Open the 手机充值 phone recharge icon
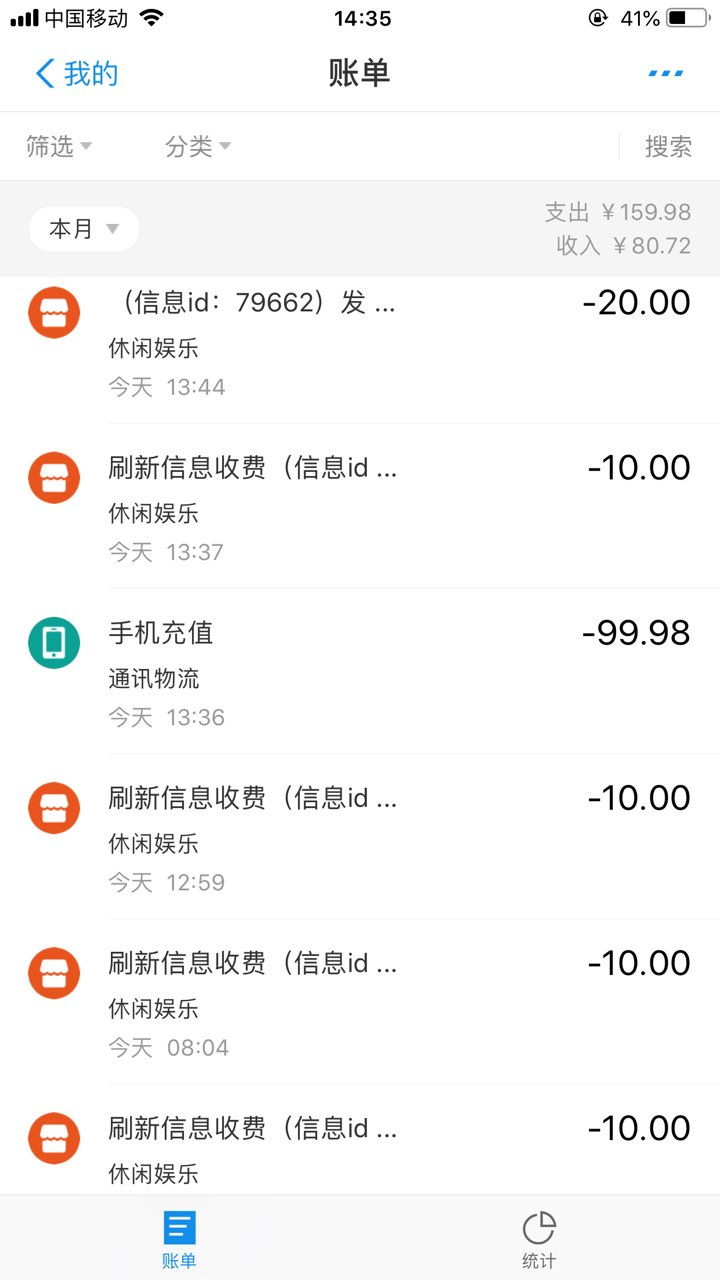720x1280 pixels. coord(53,643)
